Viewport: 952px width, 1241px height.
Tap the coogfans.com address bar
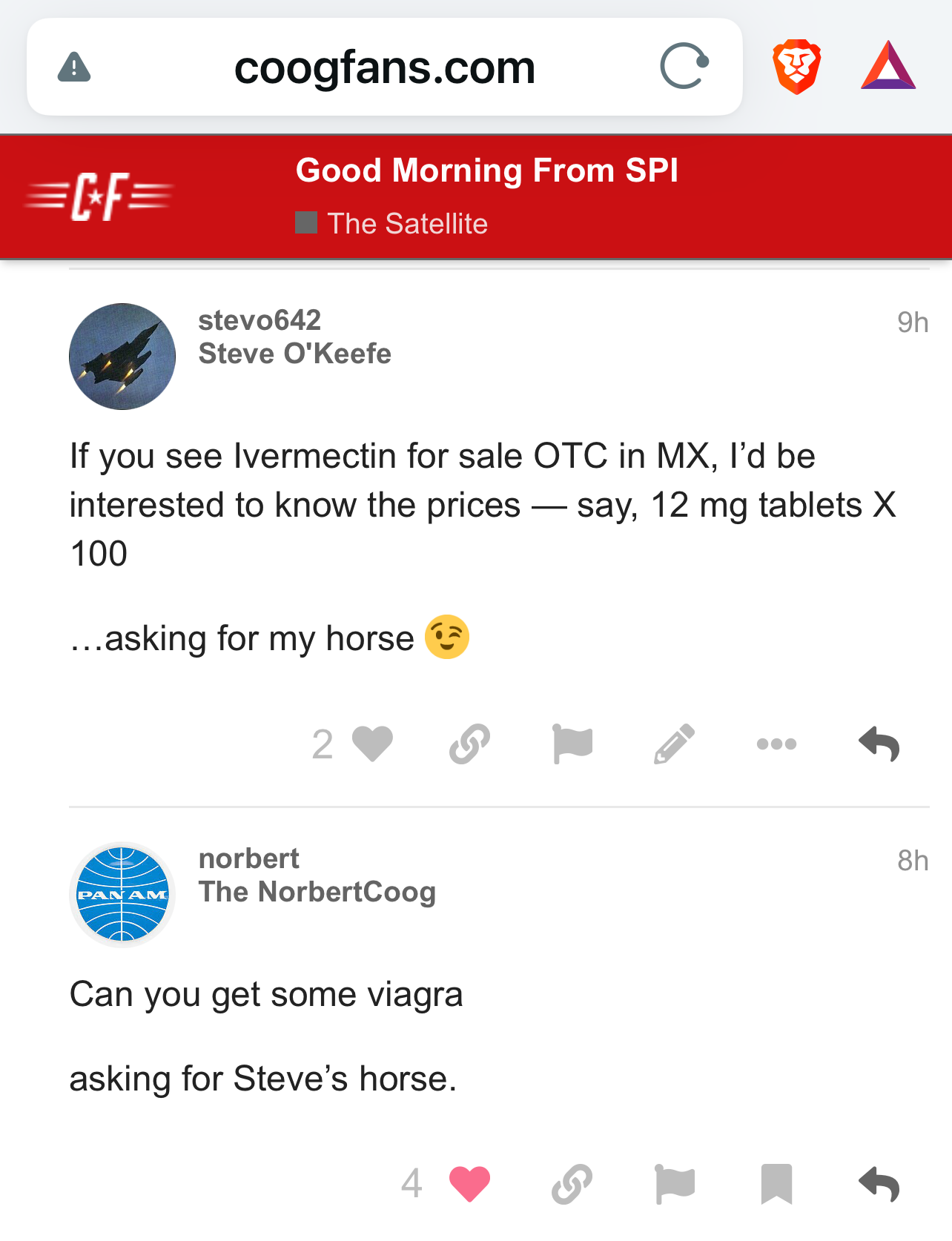click(x=384, y=67)
